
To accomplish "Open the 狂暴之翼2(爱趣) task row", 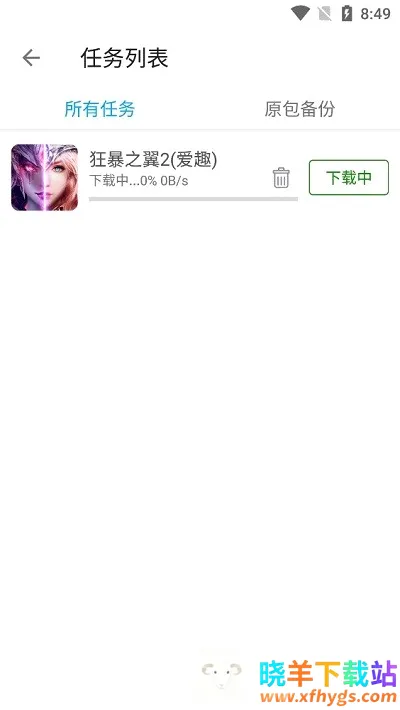I will coord(200,178).
